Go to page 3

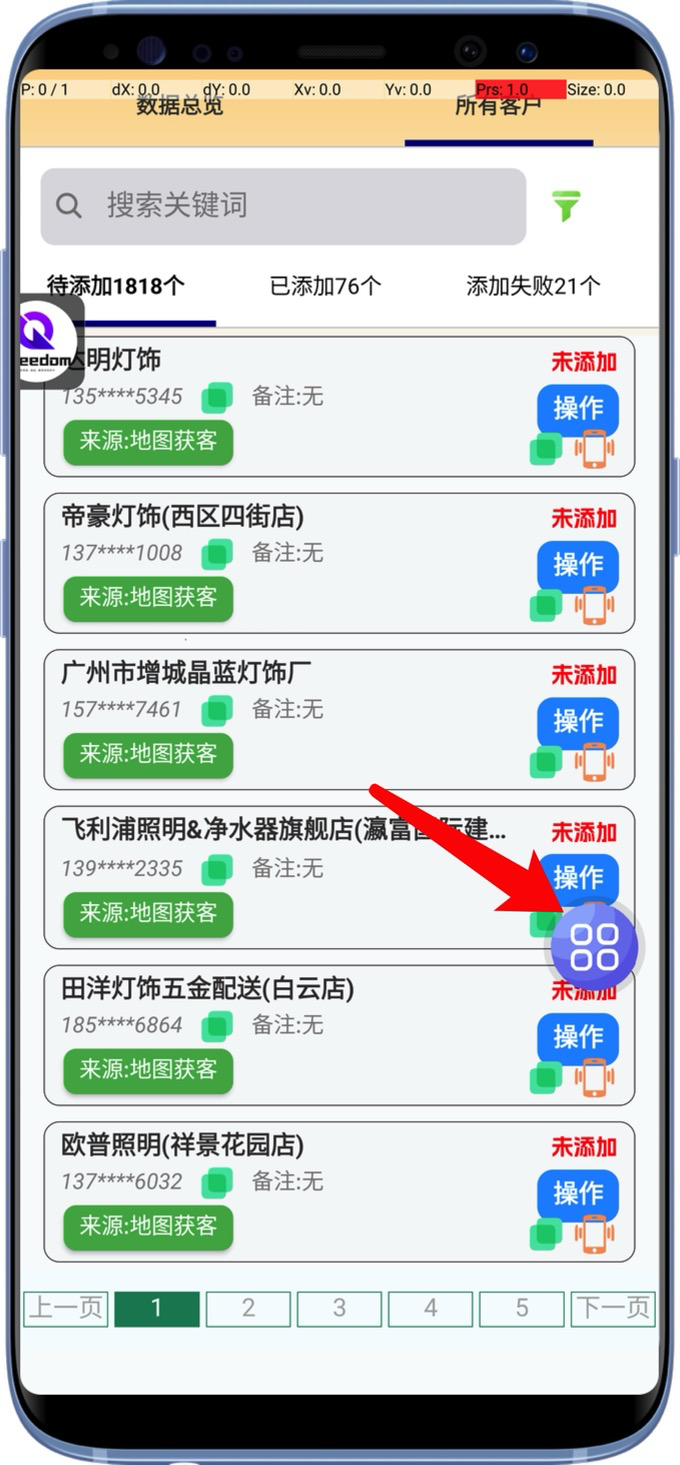[x=339, y=1308]
